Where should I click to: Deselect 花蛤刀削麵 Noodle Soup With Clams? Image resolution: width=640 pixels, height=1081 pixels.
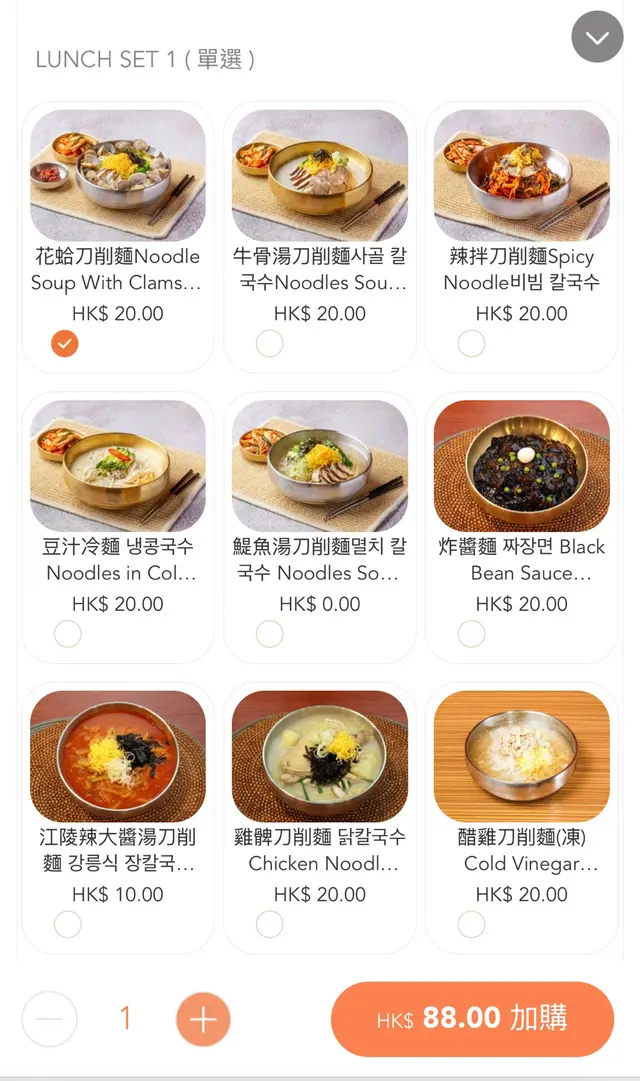point(65,344)
